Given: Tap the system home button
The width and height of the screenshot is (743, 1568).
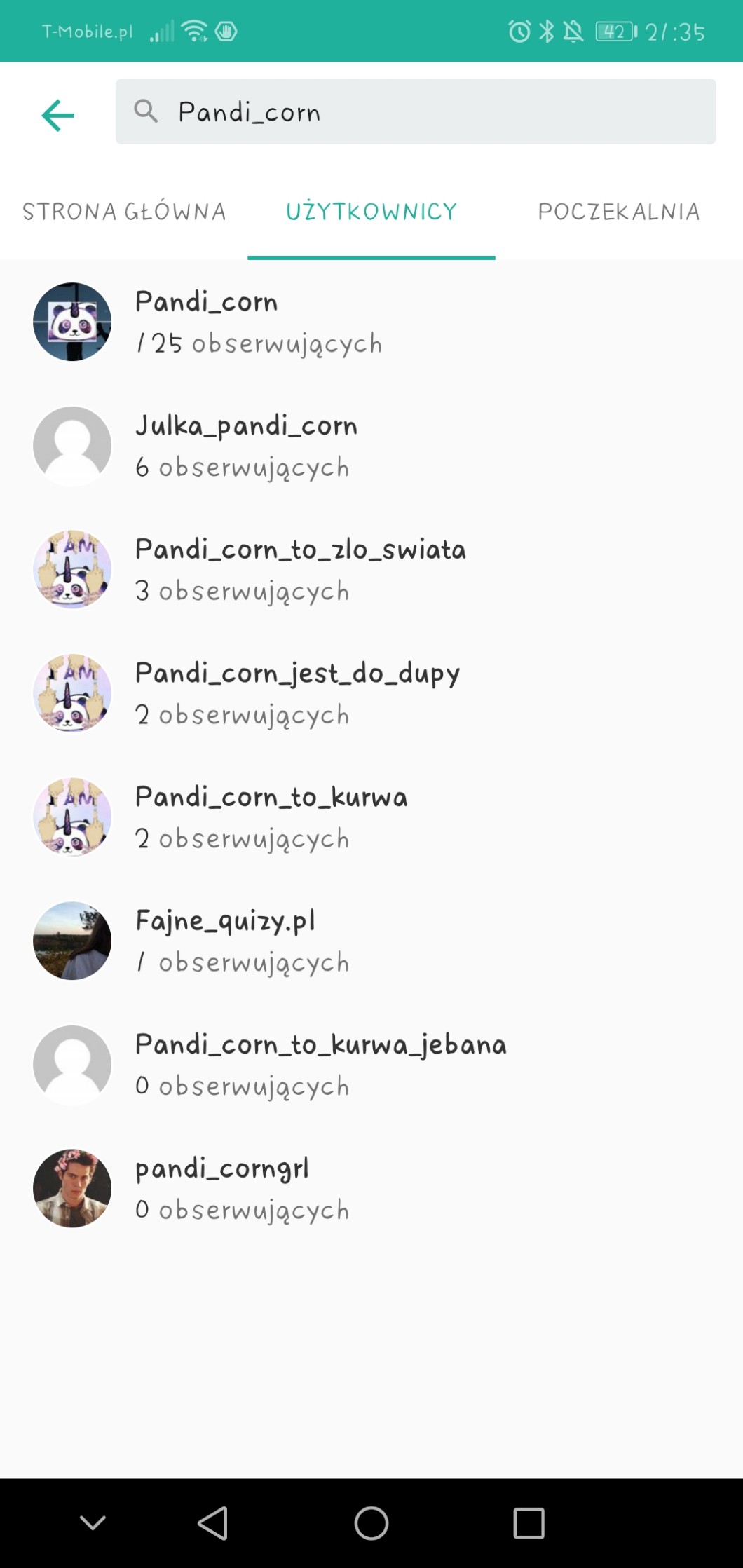Looking at the screenshot, I should tap(371, 1522).
